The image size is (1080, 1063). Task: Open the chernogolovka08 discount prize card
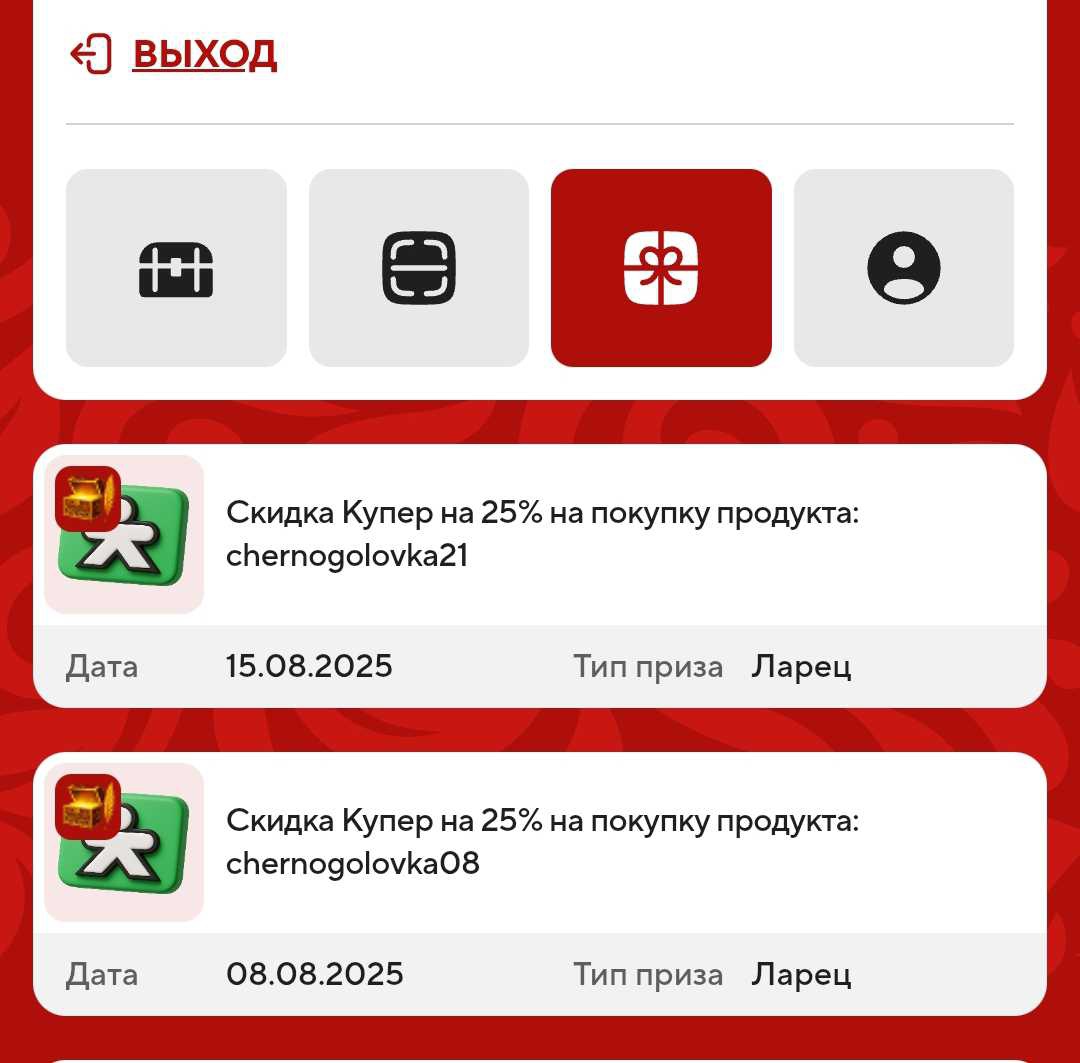540,842
